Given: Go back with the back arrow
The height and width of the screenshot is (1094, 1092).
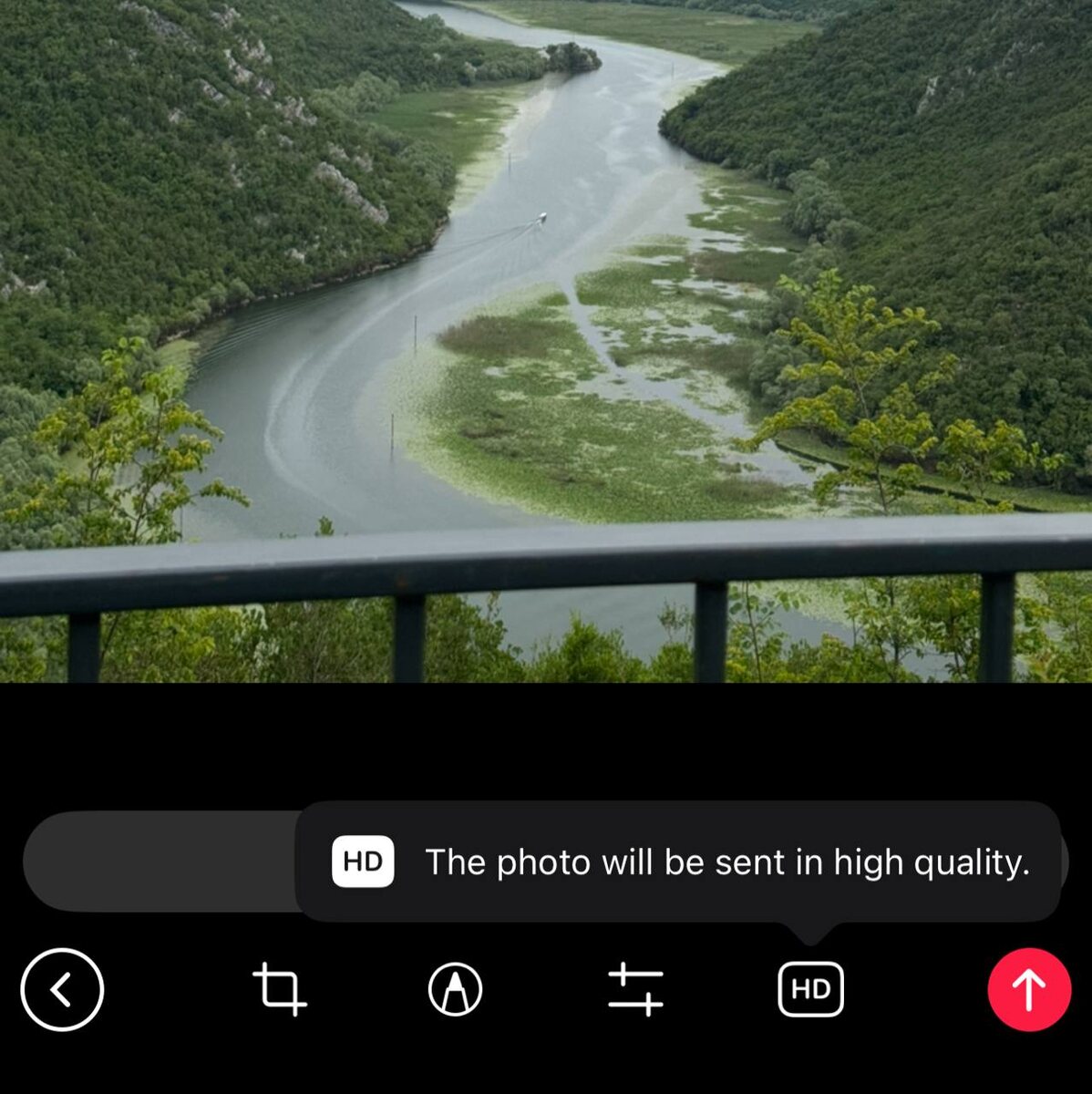Looking at the screenshot, I should click(x=62, y=989).
